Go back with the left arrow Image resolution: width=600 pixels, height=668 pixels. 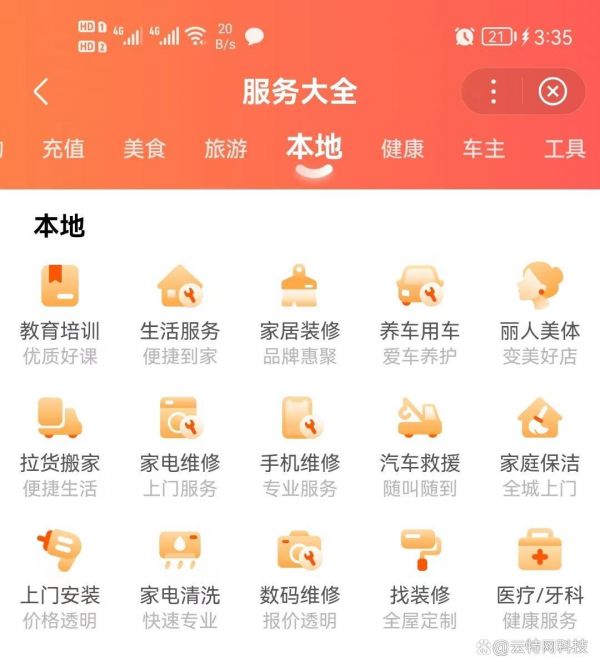click(x=41, y=92)
